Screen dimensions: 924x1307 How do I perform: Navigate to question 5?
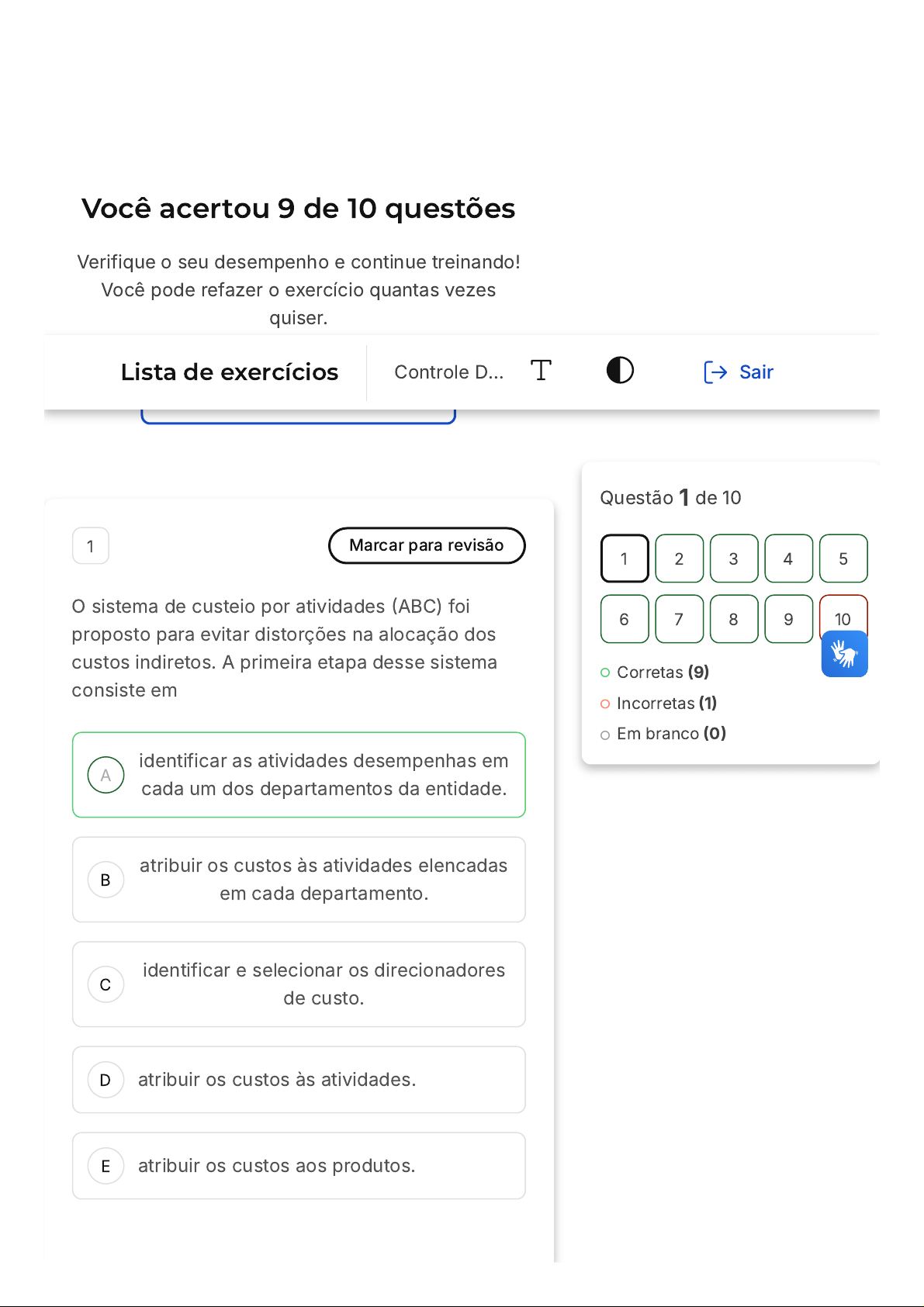(843, 558)
